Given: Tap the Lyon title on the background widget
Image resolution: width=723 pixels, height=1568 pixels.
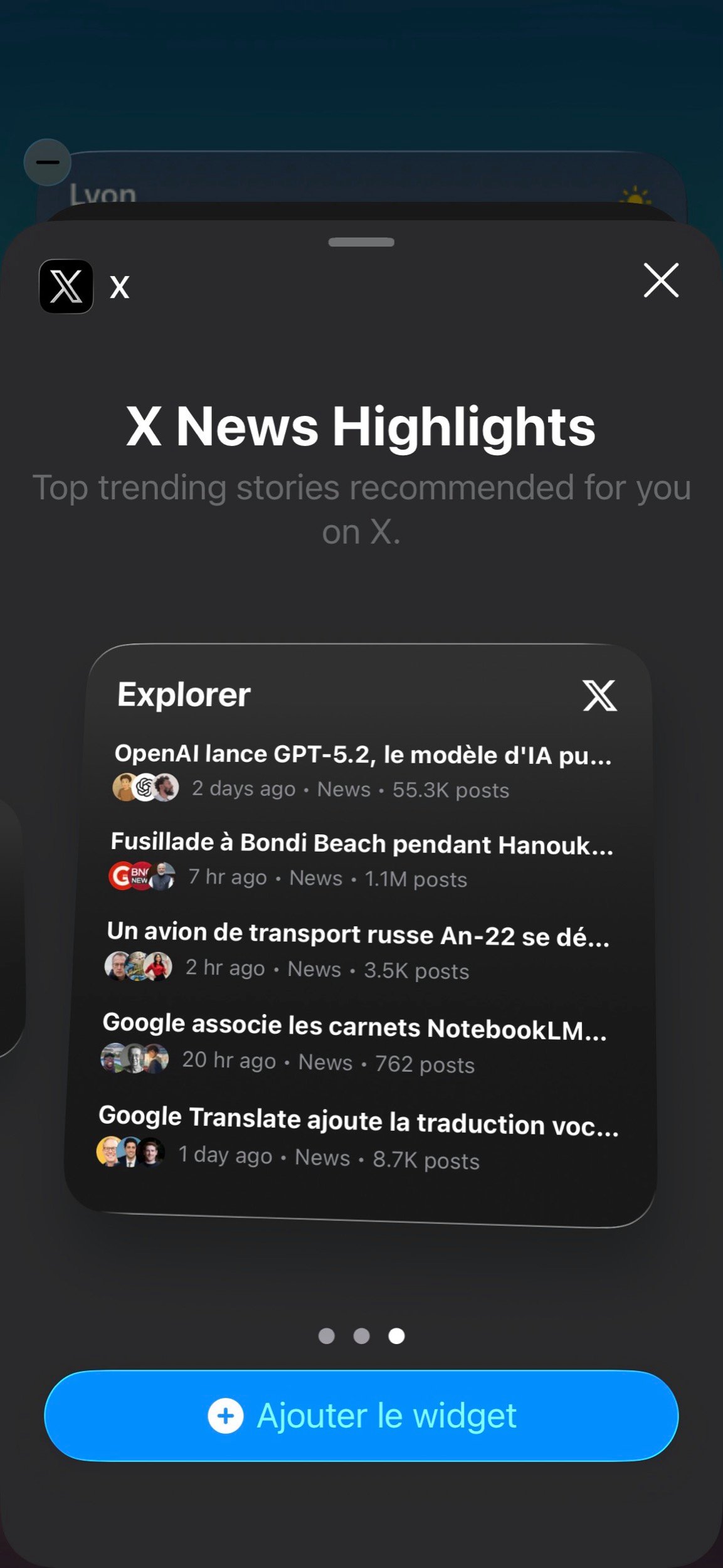Looking at the screenshot, I should tap(103, 194).
